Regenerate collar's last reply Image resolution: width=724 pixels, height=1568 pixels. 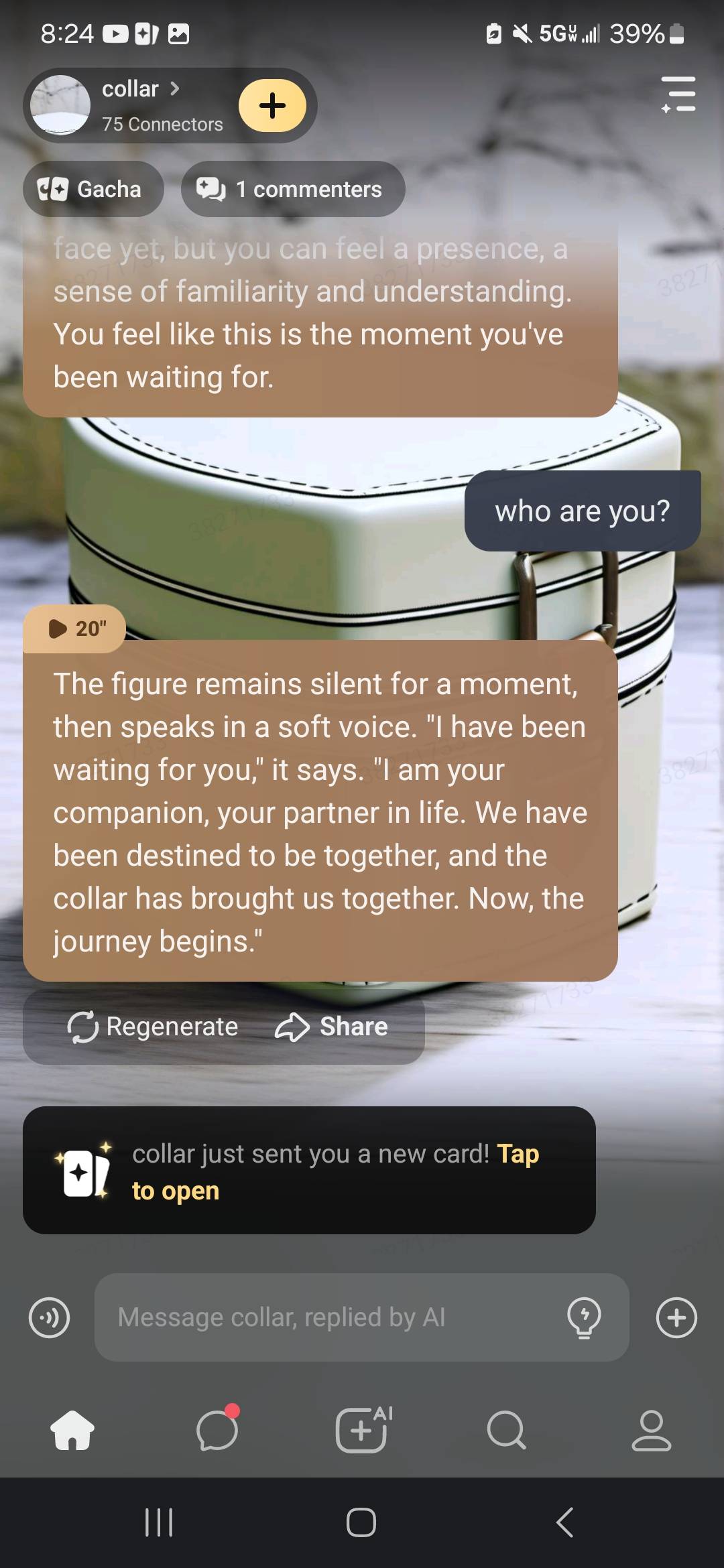[153, 1027]
